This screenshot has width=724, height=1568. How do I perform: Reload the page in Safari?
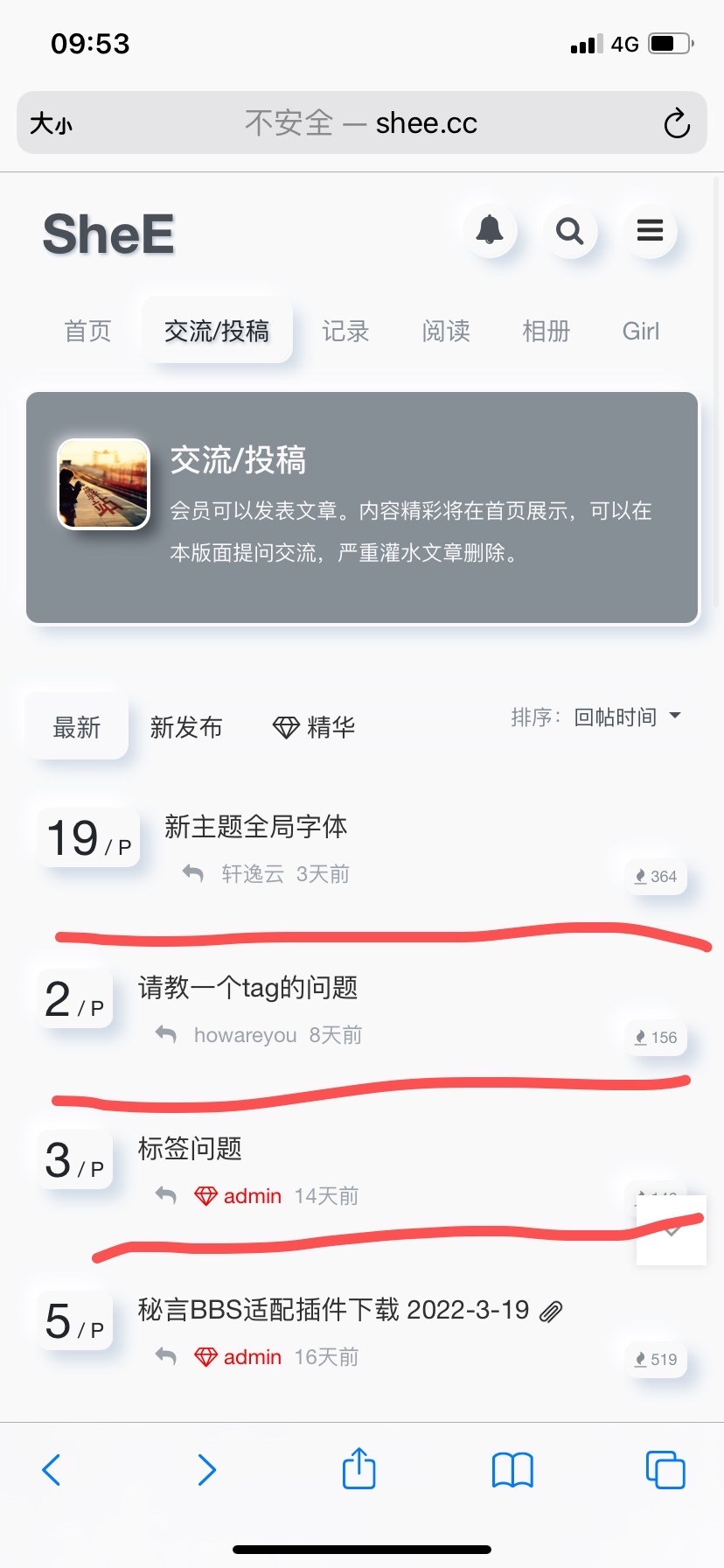[676, 123]
